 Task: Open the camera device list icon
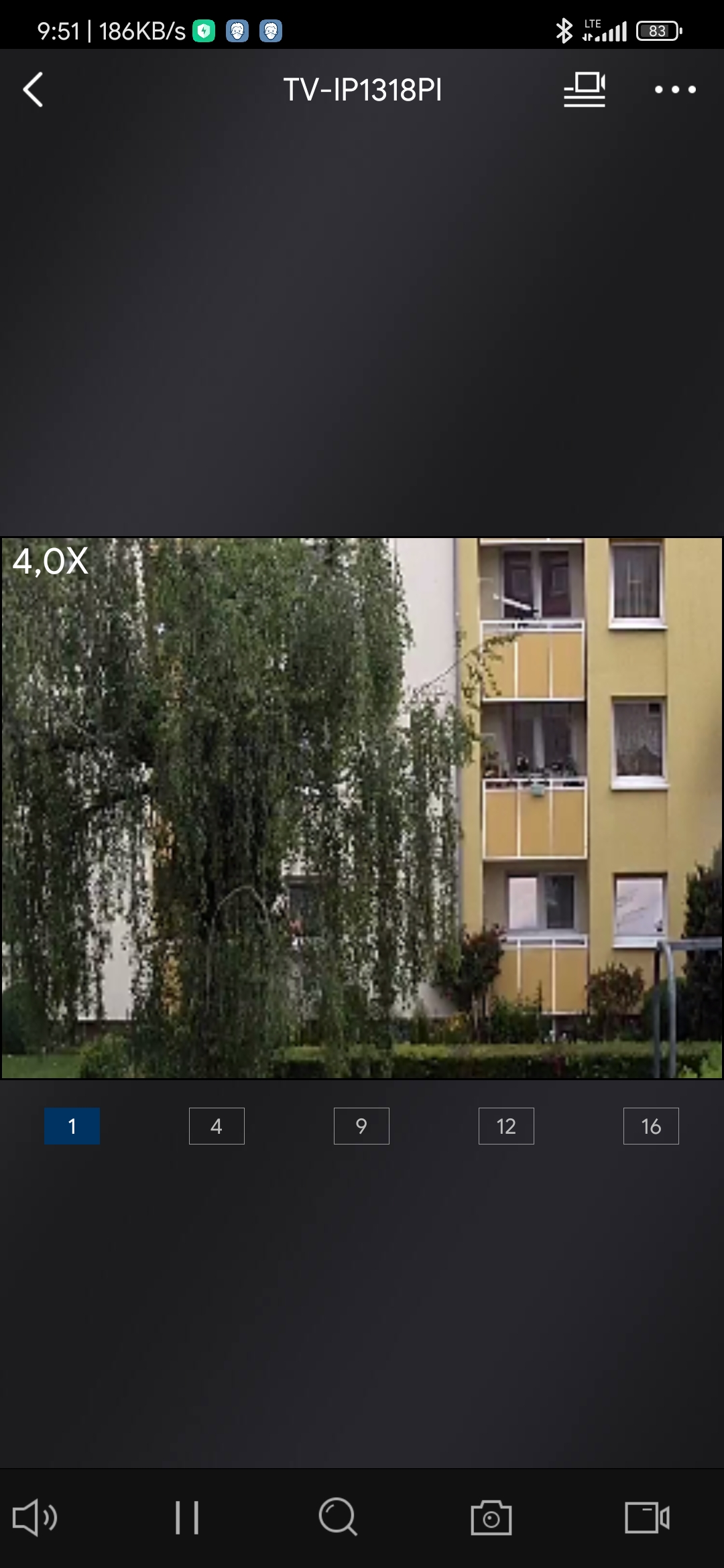pyautogui.click(x=585, y=90)
